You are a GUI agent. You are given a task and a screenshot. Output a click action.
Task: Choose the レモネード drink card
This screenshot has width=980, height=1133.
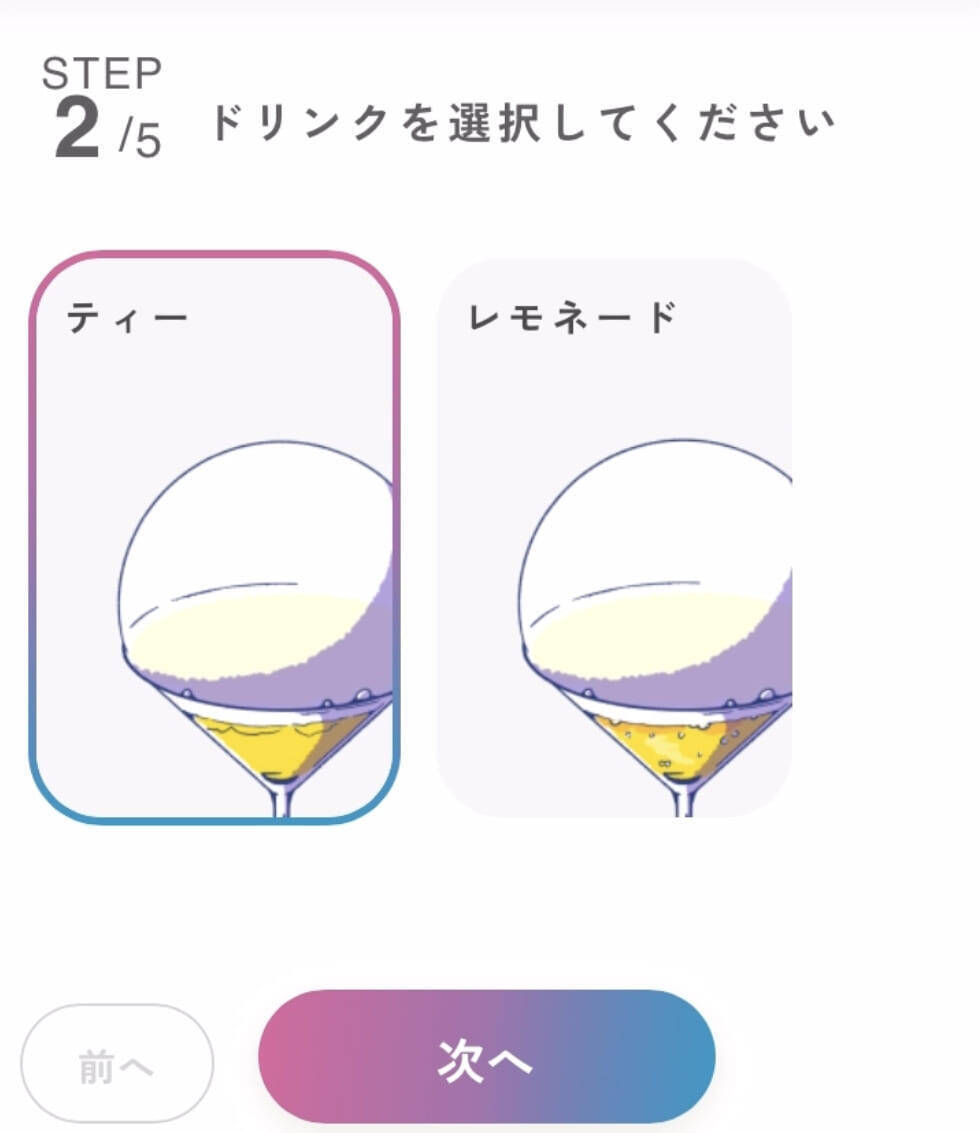[614, 537]
